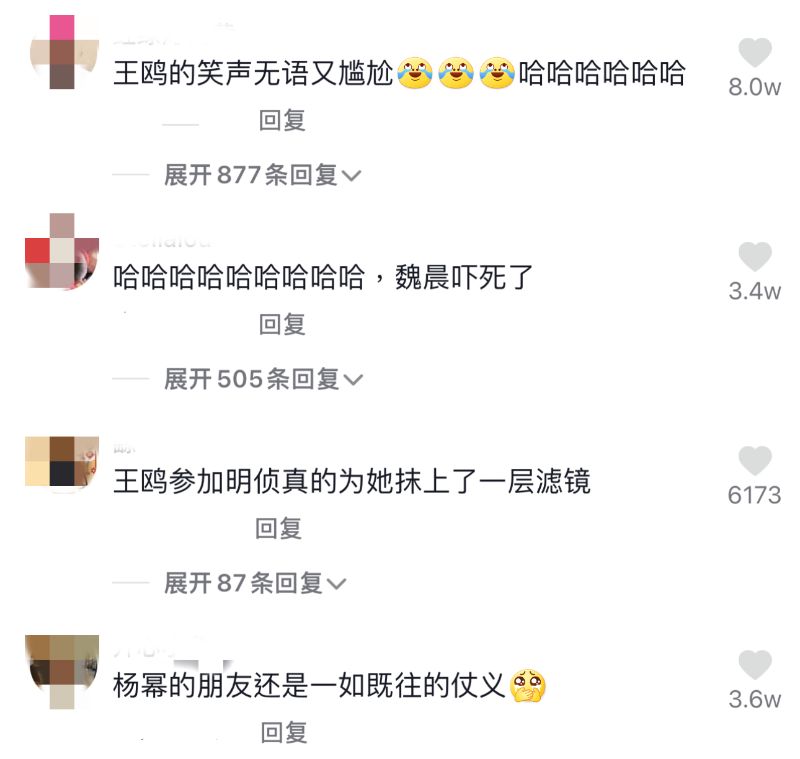Reply to the 魏晨吓死了 comment

(x=282, y=324)
